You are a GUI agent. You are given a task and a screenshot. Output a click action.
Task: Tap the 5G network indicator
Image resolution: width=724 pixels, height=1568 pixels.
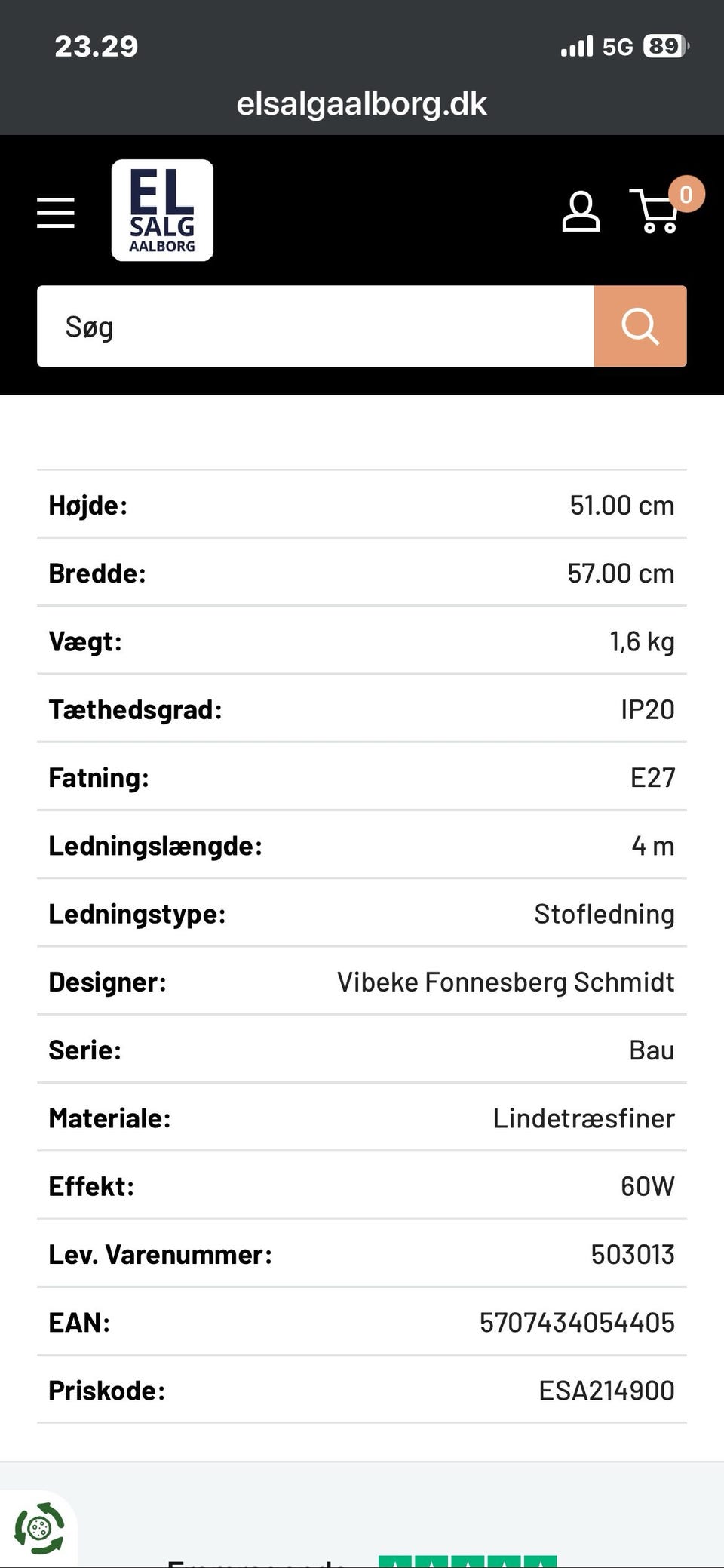615,45
